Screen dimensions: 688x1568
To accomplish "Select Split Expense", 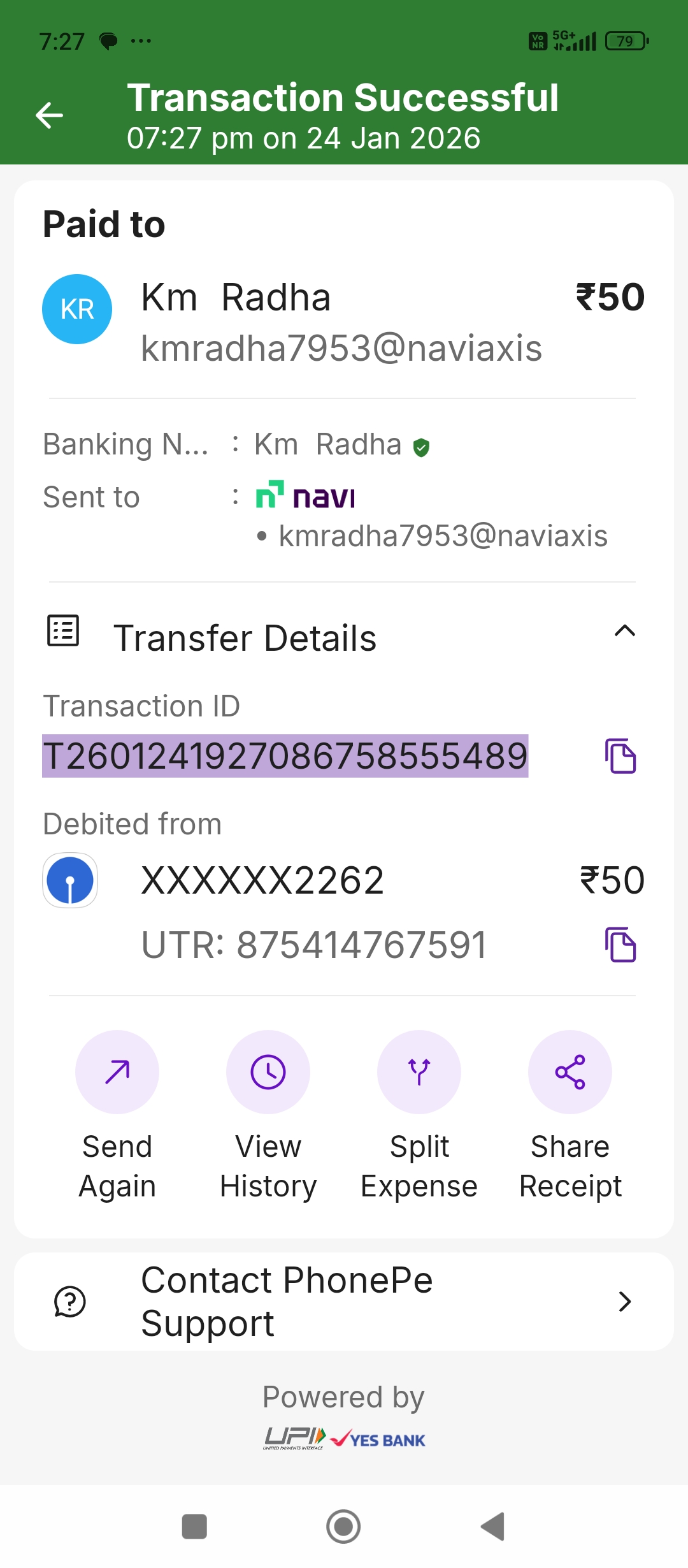I will click(419, 1072).
